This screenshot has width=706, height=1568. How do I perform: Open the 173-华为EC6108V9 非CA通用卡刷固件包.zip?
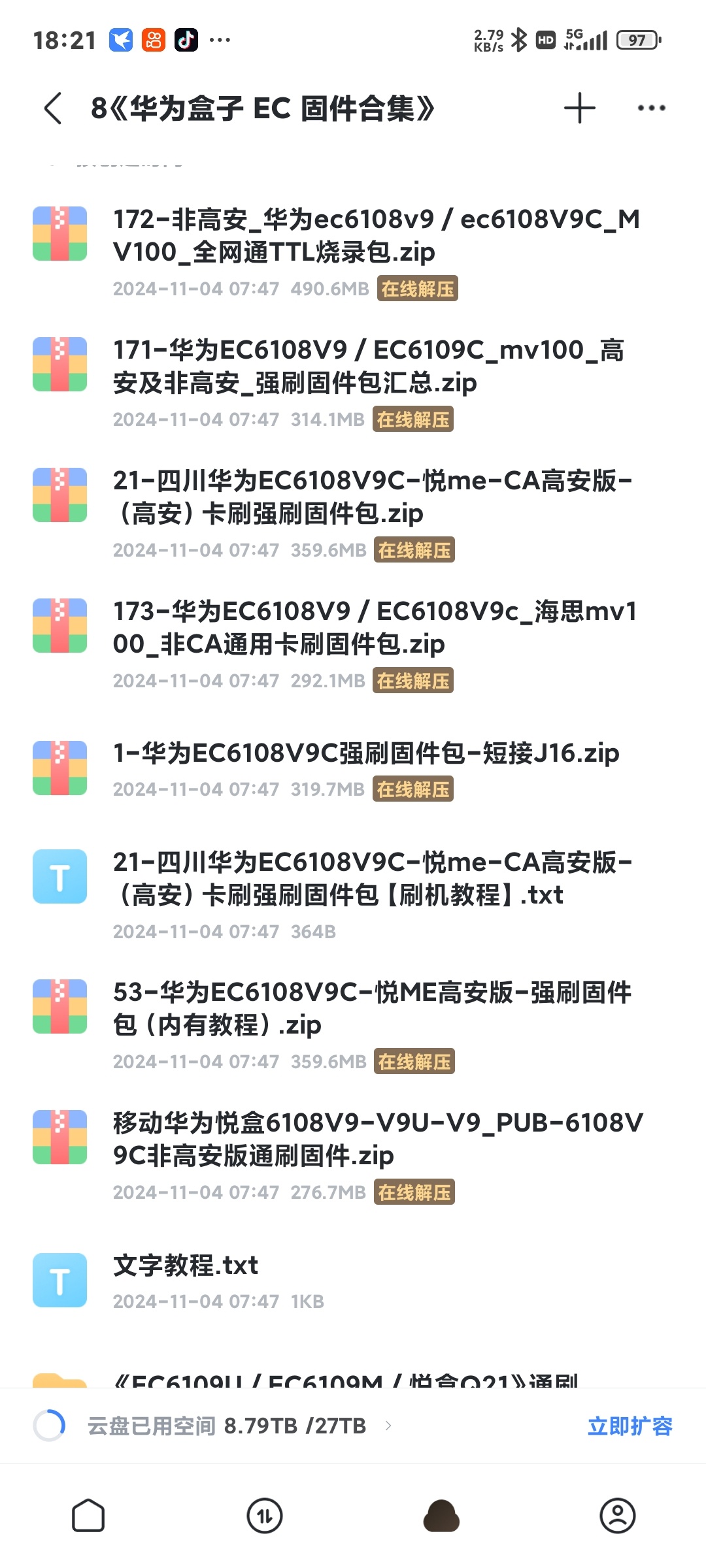tap(353, 644)
